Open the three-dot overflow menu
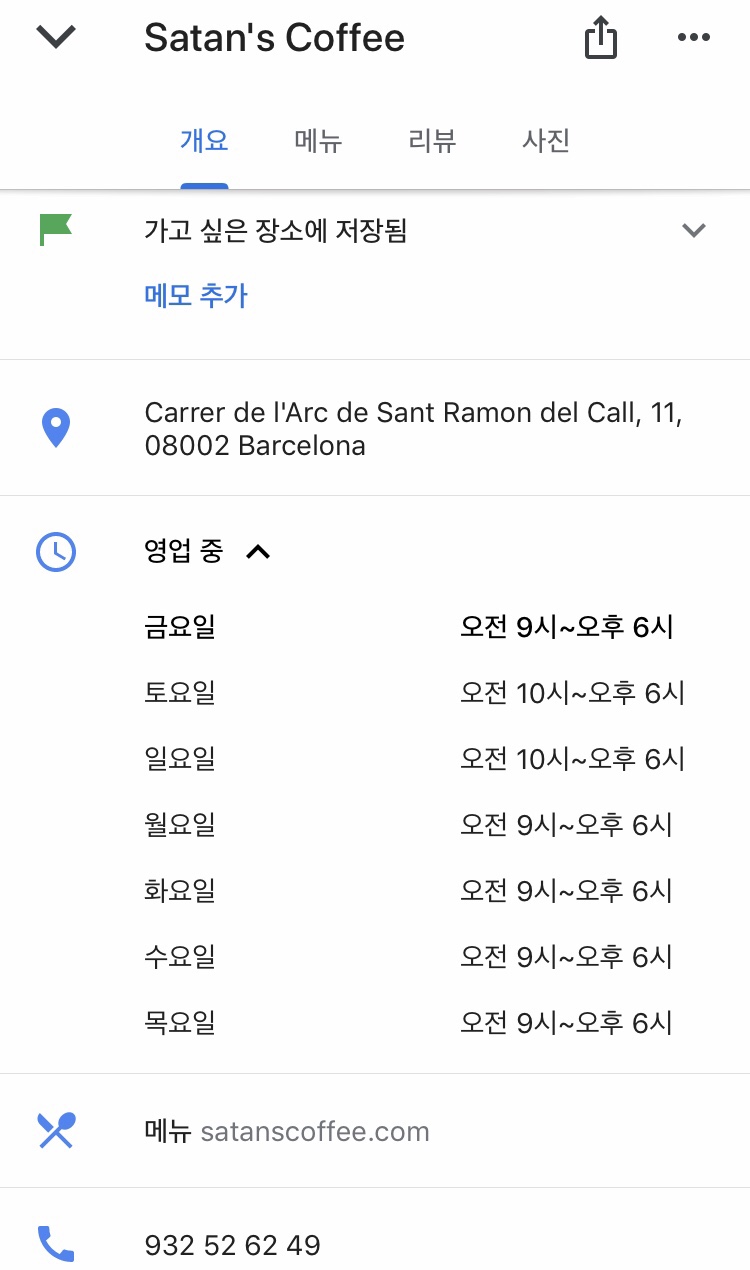750x1270 pixels. tap(693, 38)
